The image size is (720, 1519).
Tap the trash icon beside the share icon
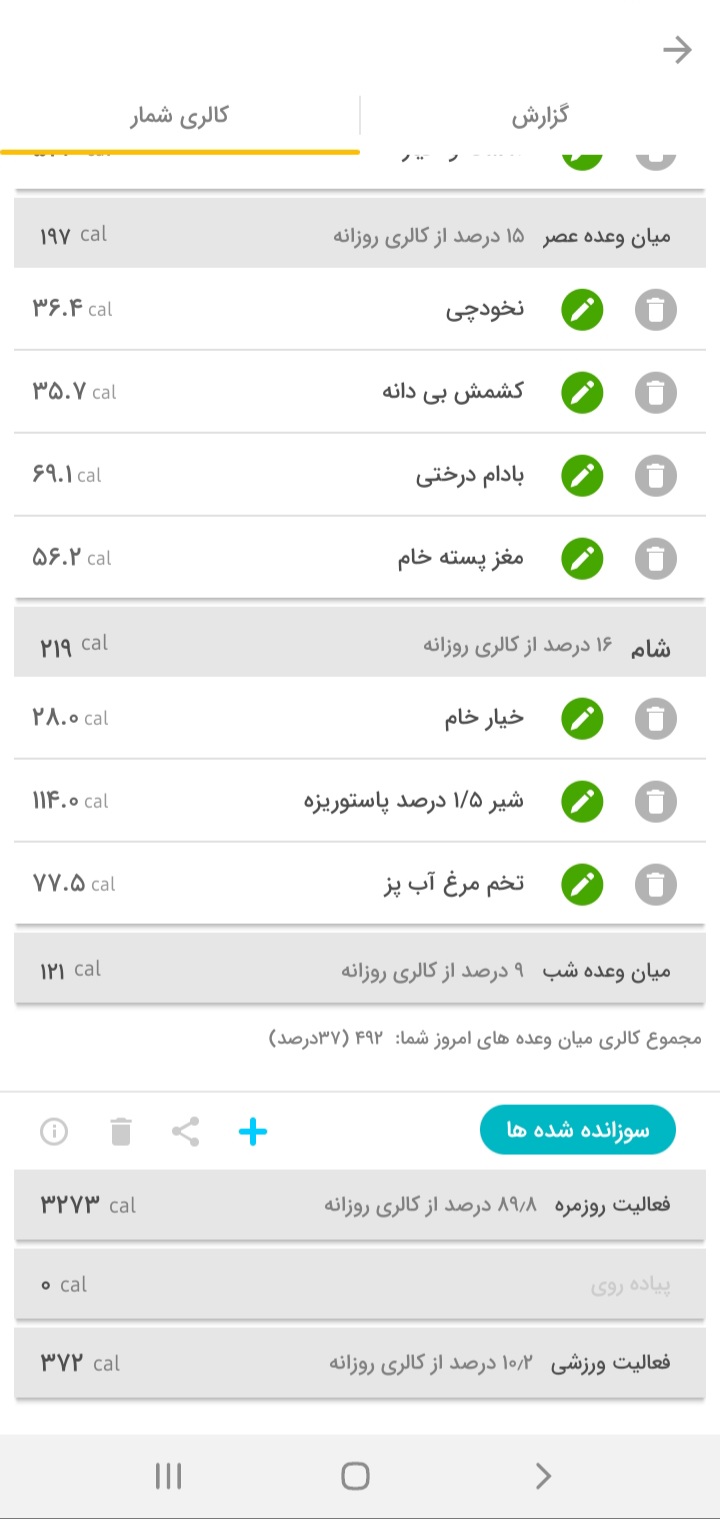coord(120,1132)
